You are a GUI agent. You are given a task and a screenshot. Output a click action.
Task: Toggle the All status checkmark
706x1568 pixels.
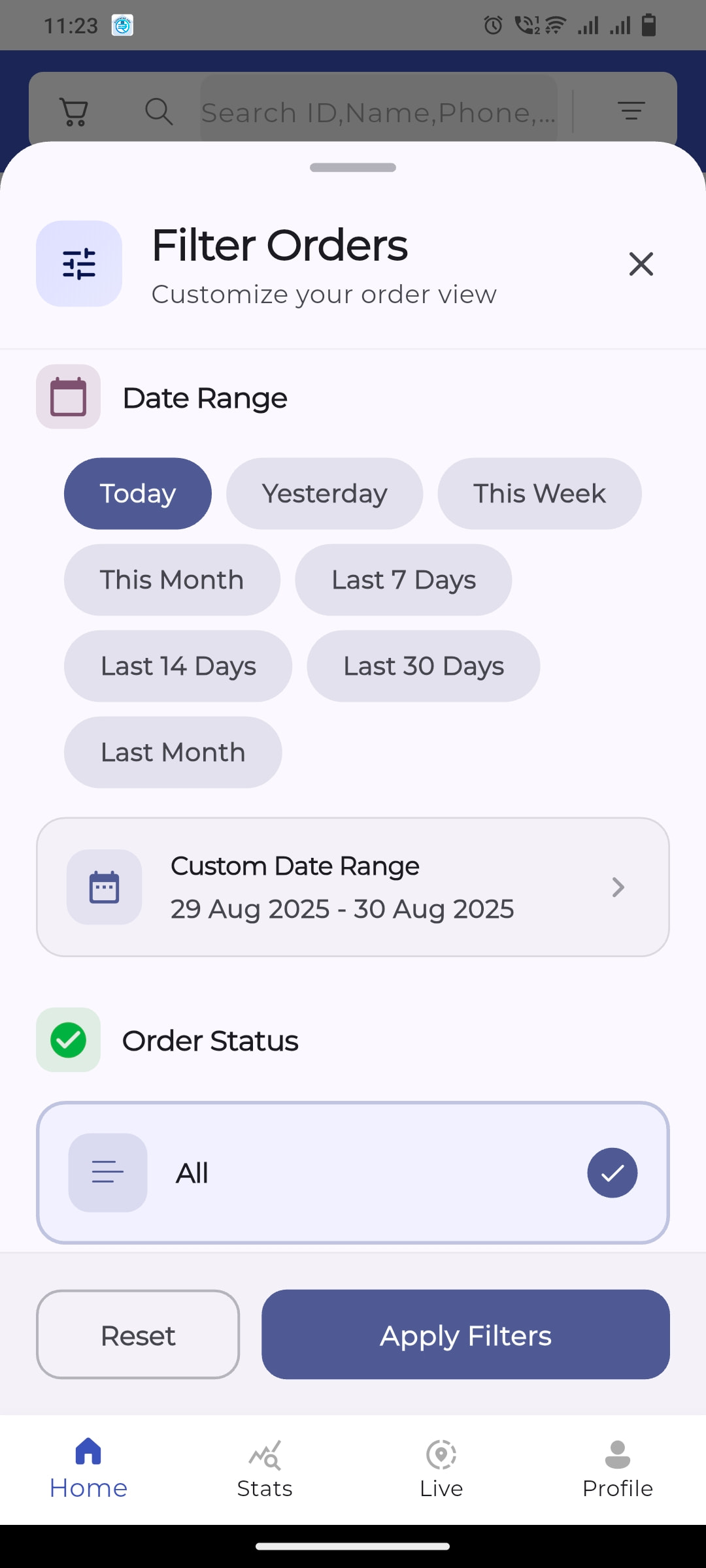click(612, 1172)
